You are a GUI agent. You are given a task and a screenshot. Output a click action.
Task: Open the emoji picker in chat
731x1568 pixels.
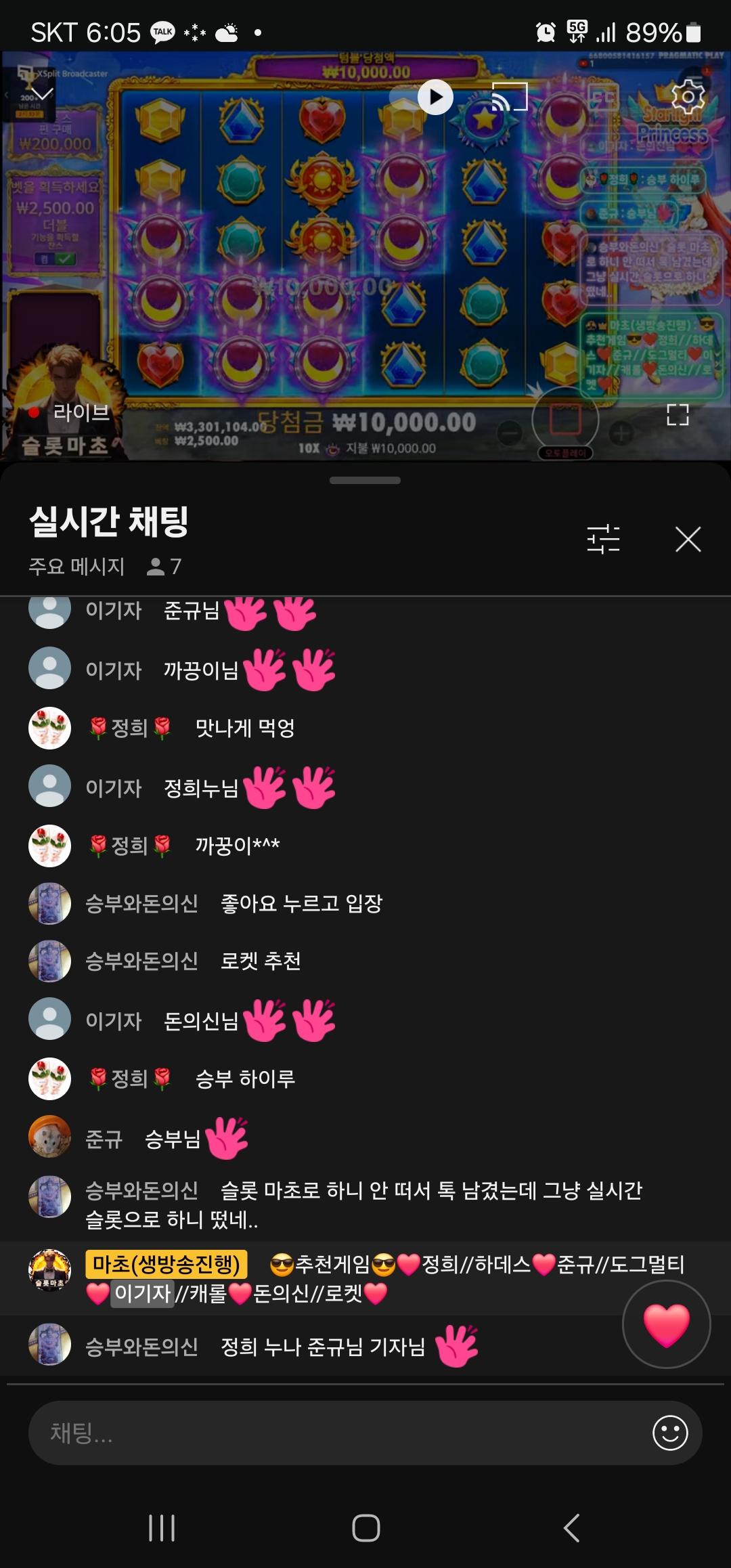(669, 1433)
